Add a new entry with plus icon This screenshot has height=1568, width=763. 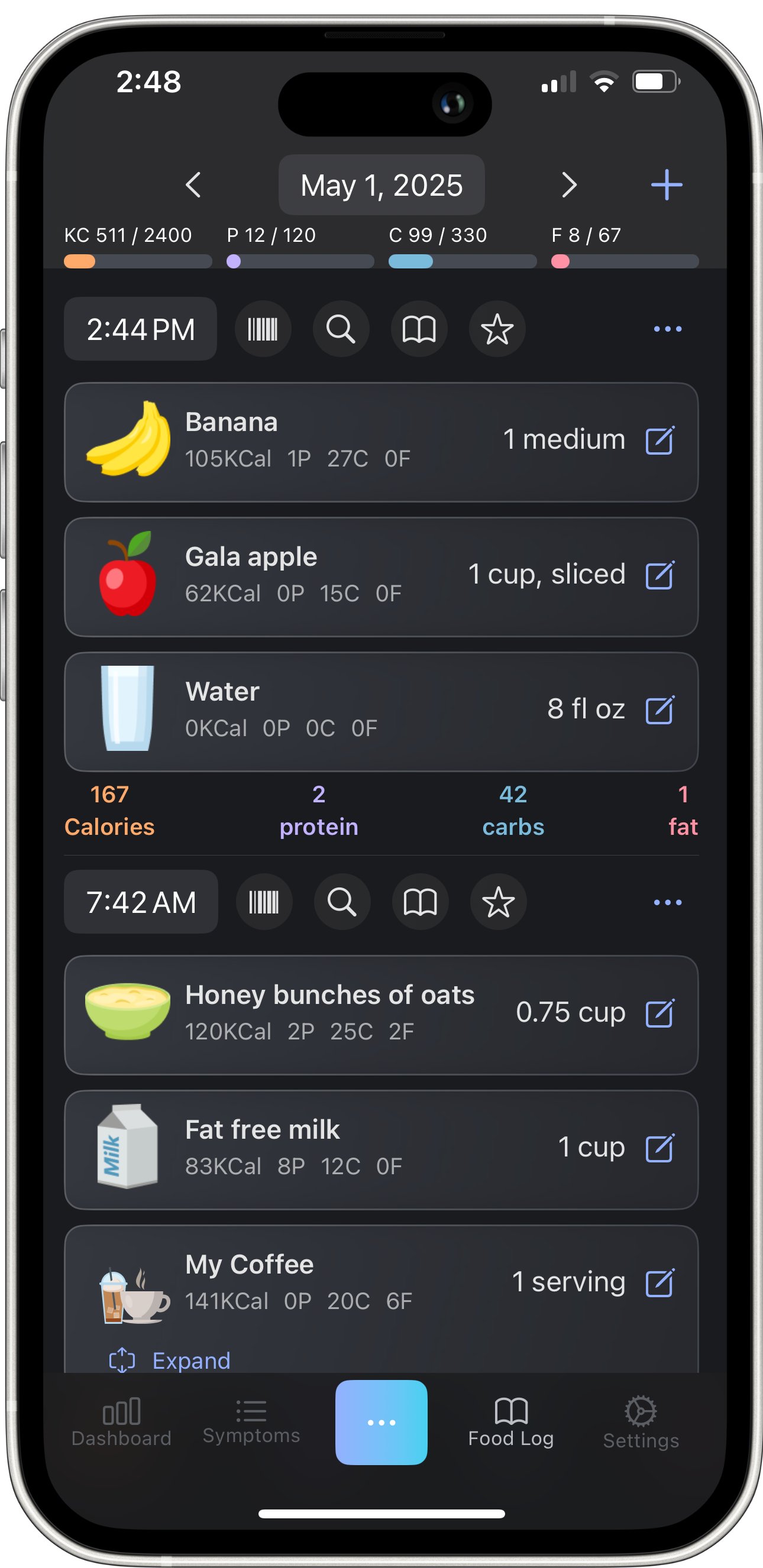666,184
